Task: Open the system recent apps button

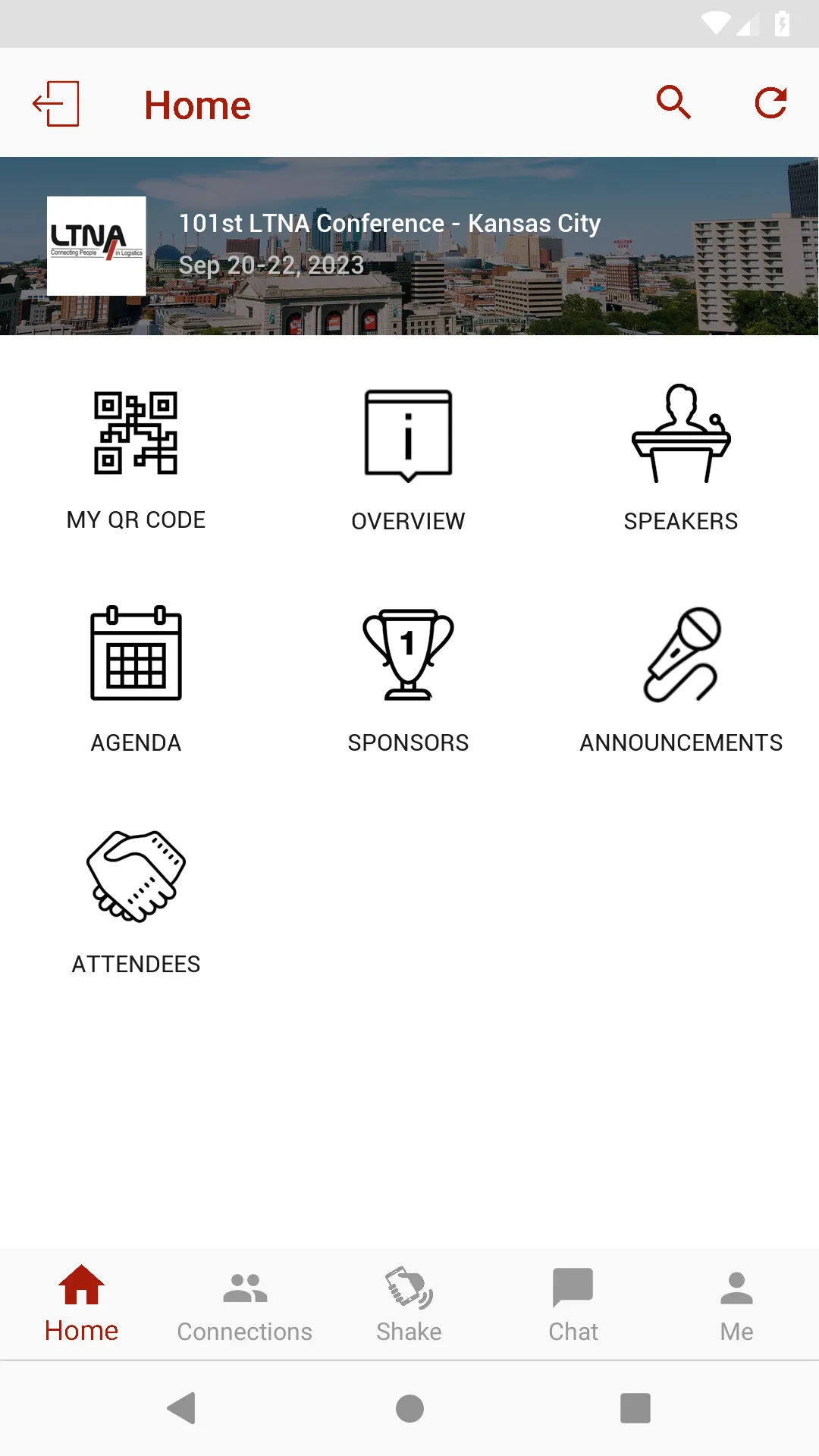Action: click(x=635, y=1408)
